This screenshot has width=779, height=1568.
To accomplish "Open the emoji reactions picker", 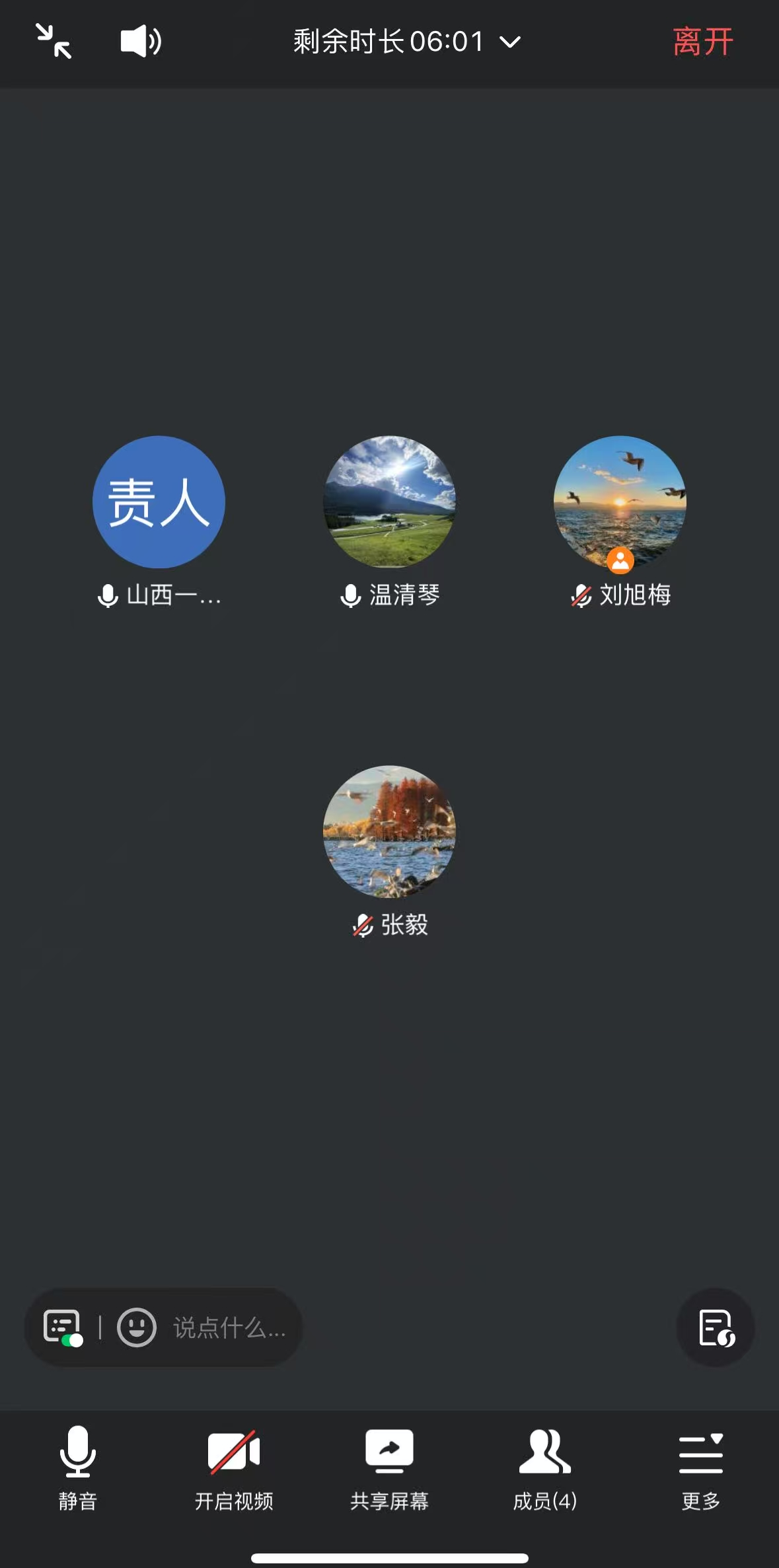I will point(137,1327).
